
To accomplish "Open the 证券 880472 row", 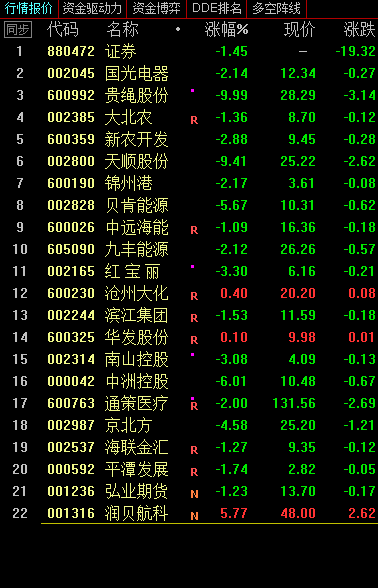I will 189,51.
